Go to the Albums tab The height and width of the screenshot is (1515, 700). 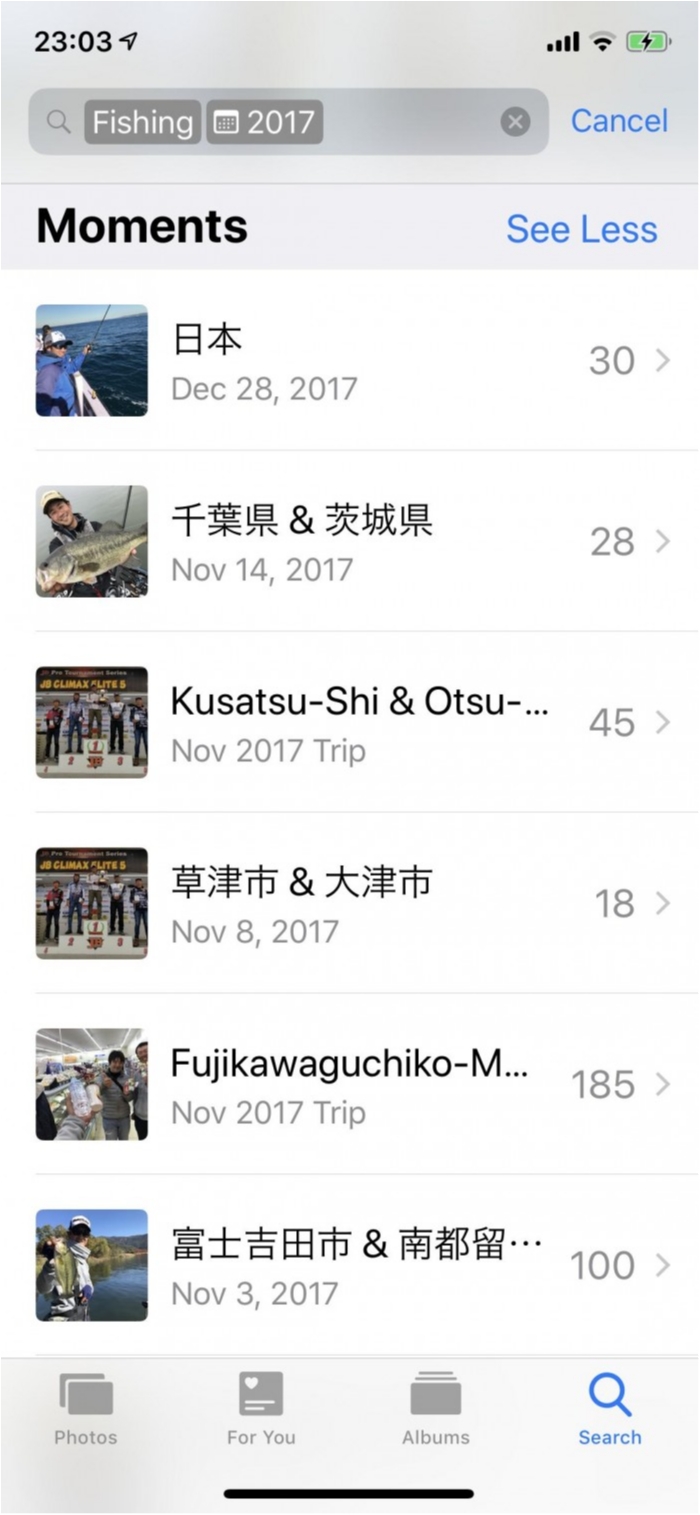point(435,1408)
